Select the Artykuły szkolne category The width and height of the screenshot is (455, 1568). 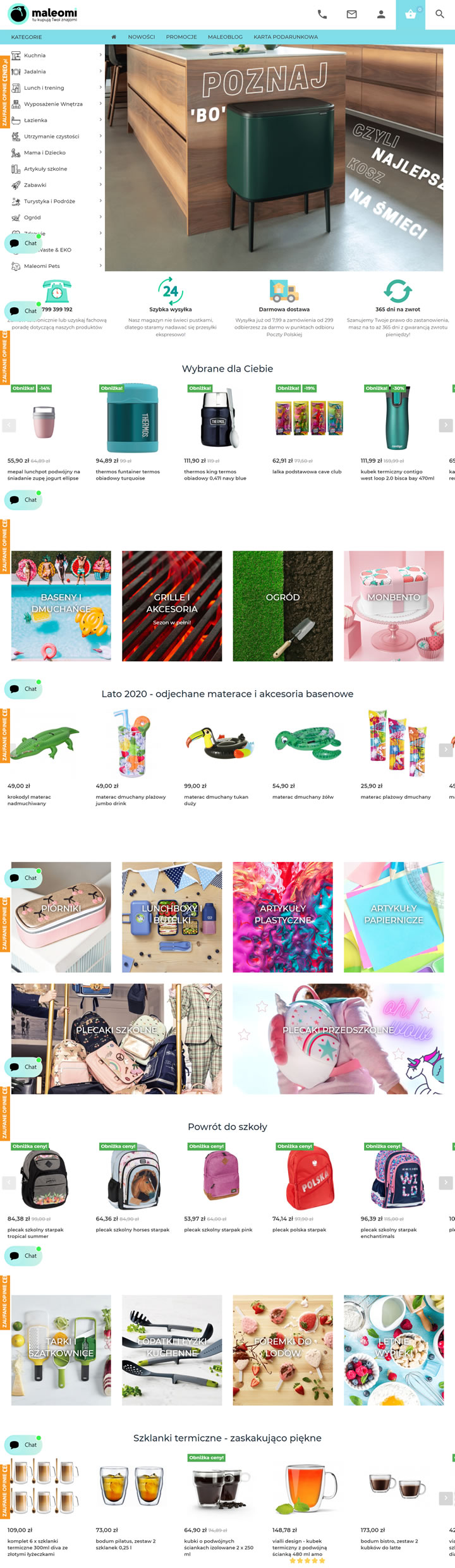[45, 169]
